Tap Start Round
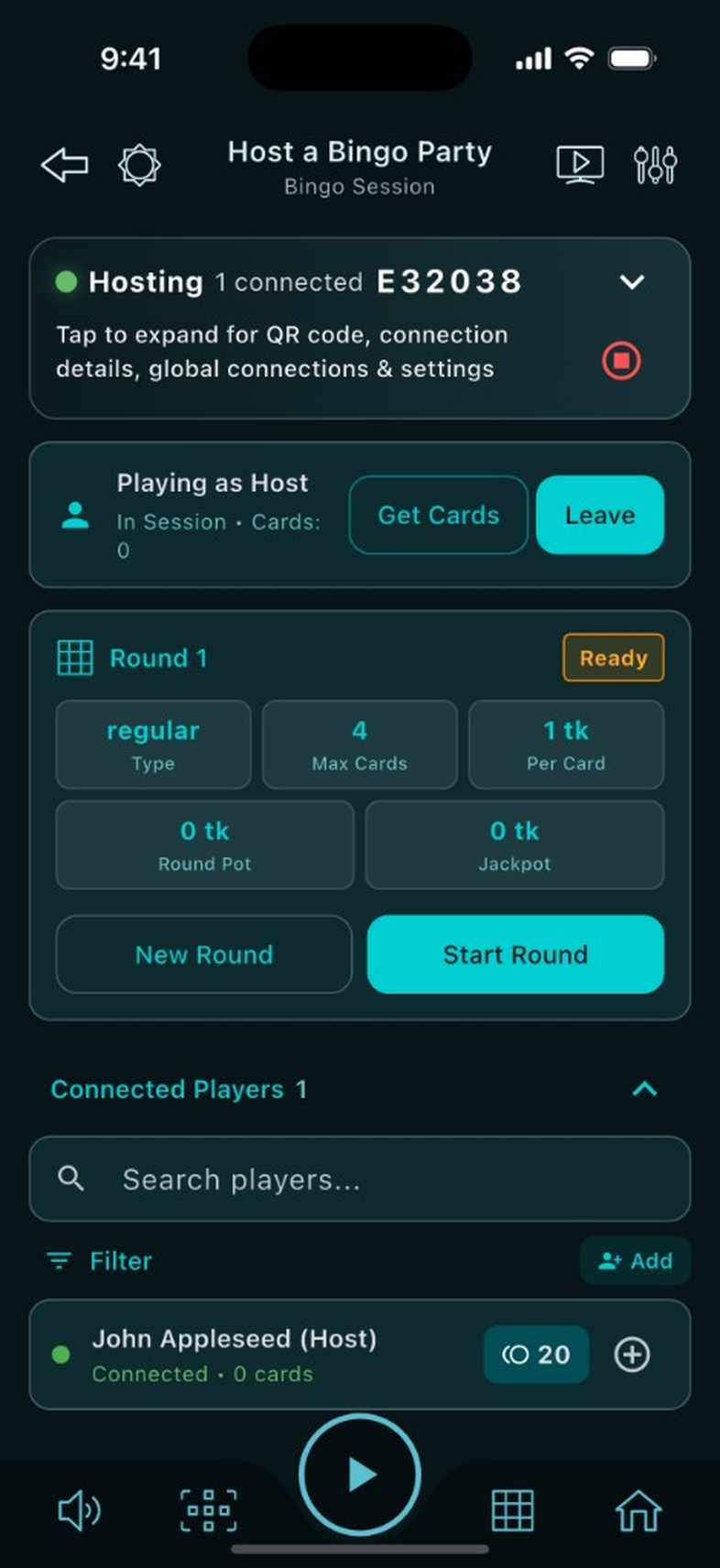This screenshot has width=720, height=1568. (515, 954)
